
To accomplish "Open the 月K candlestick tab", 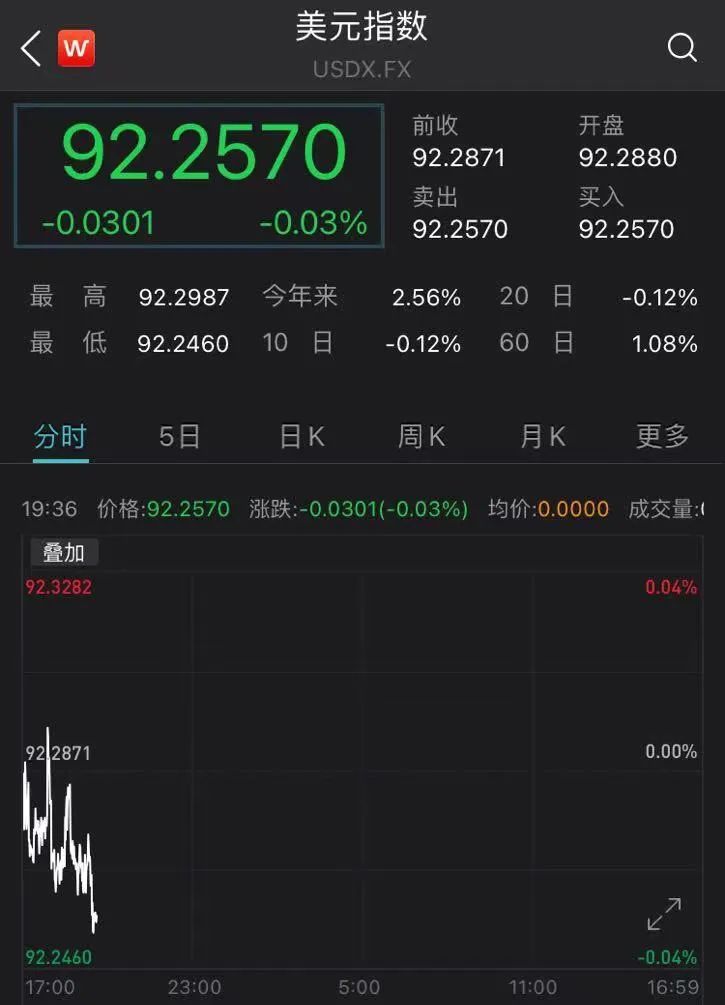I will [x=543, y=437].
